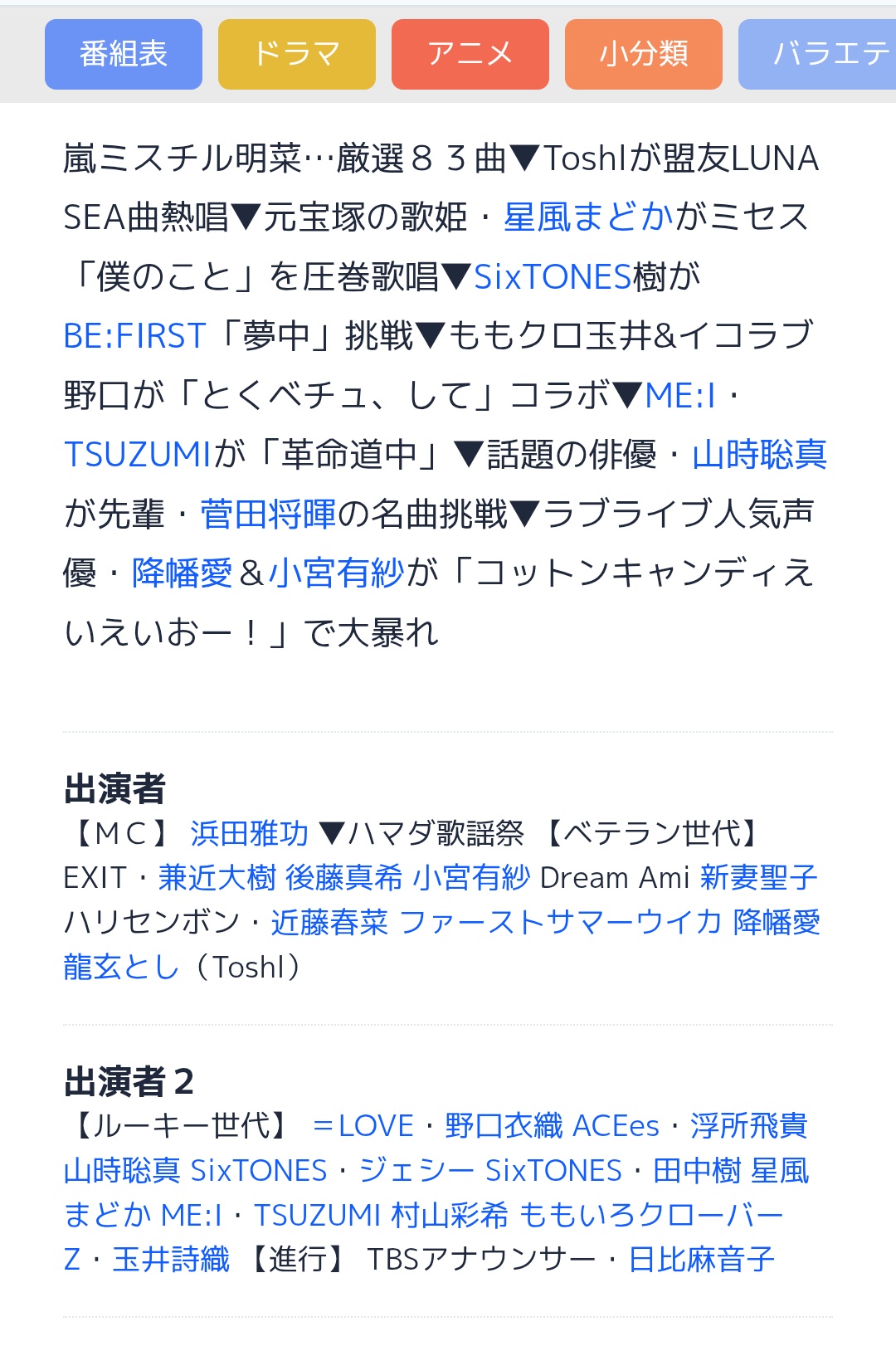Open the 新妻聖子 cast link
This screenshot has height=1346, width=896.
[x=758, y=878]
